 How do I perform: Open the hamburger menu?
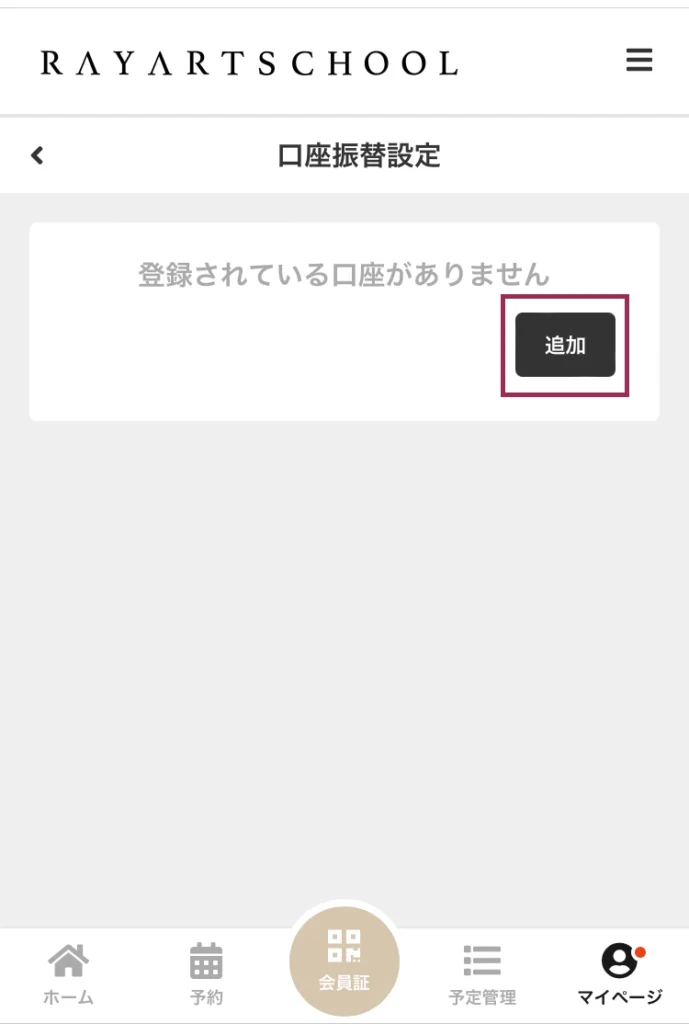(x=639, y=60)
